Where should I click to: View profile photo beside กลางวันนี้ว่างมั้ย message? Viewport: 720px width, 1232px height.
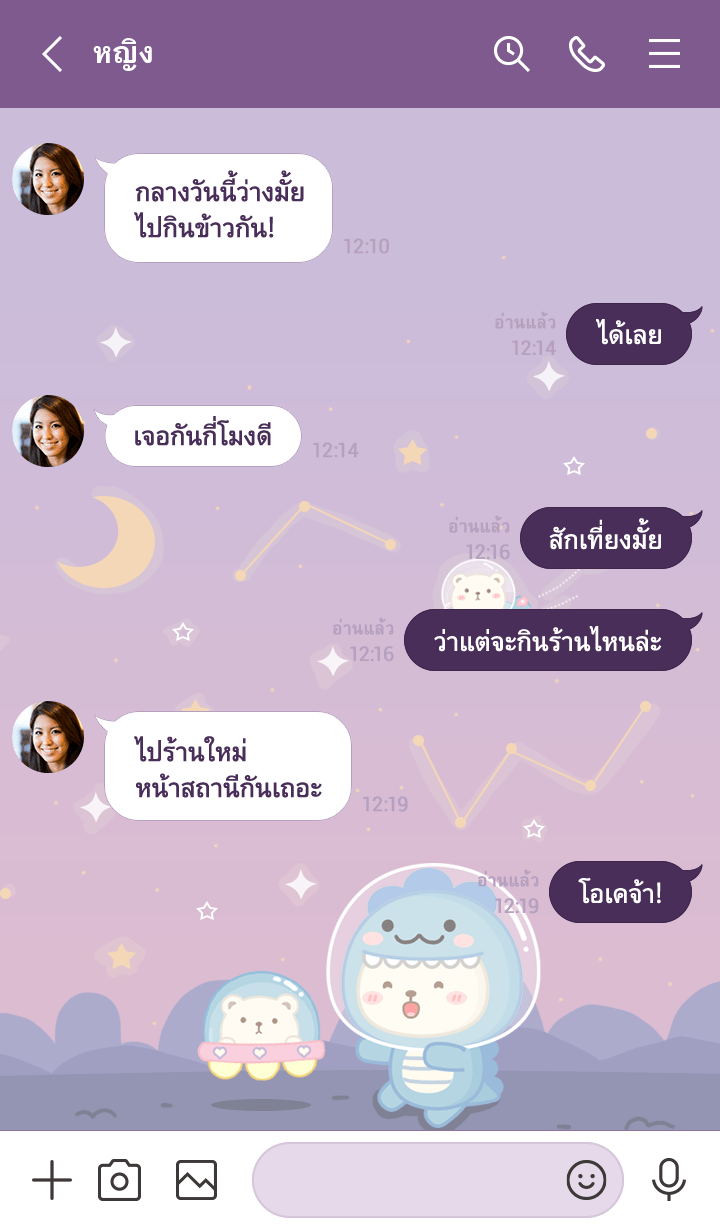pyautogui.click(x=48, y=179)
